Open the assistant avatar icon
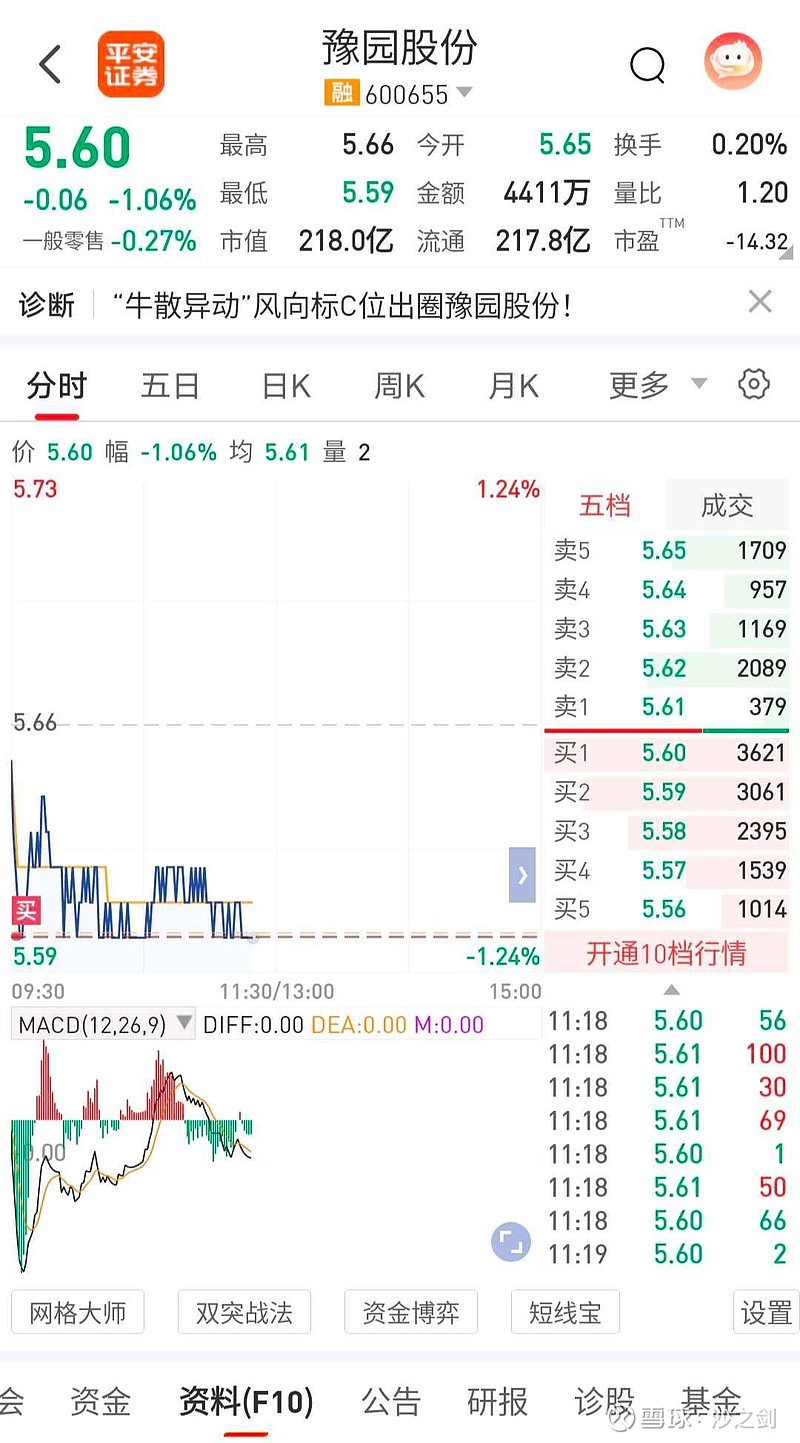Screen dimensions: 800x1443 (733, 62)
